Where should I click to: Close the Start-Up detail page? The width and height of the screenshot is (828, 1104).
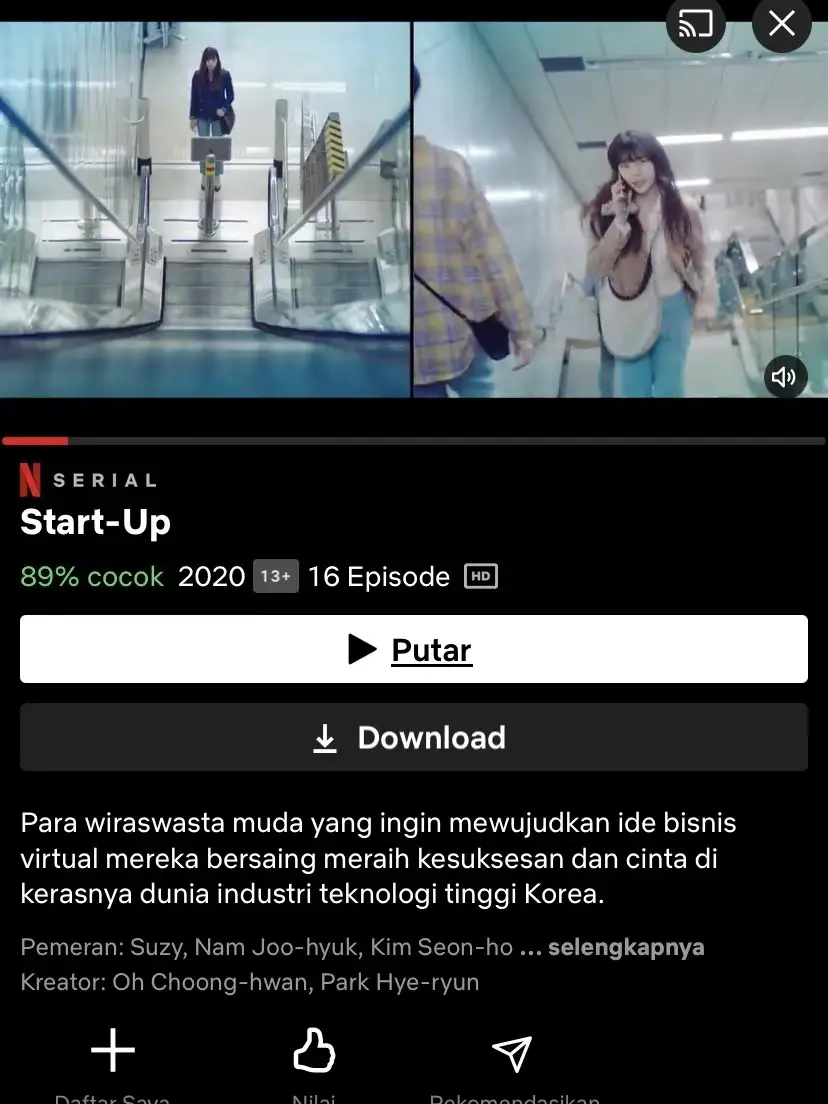coord(782,24)
